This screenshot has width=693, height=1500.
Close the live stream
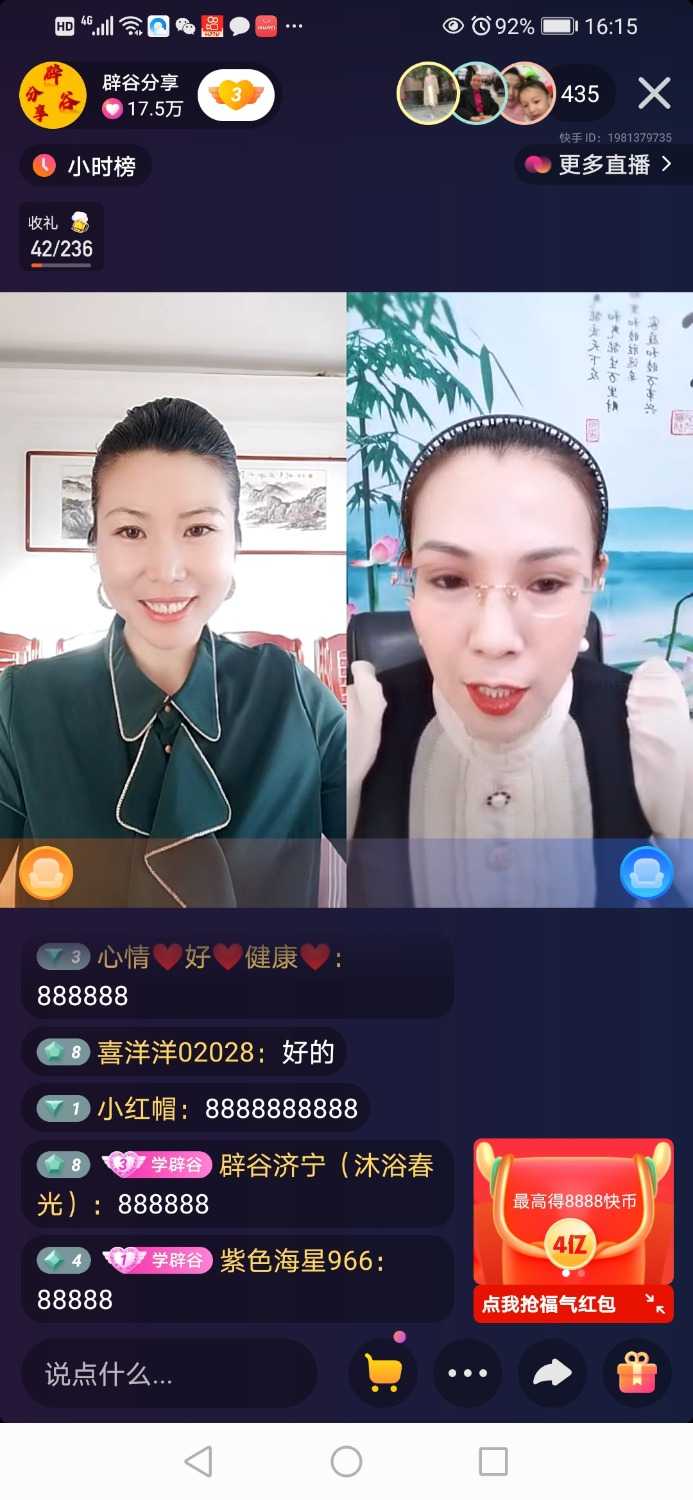(654, 94)
